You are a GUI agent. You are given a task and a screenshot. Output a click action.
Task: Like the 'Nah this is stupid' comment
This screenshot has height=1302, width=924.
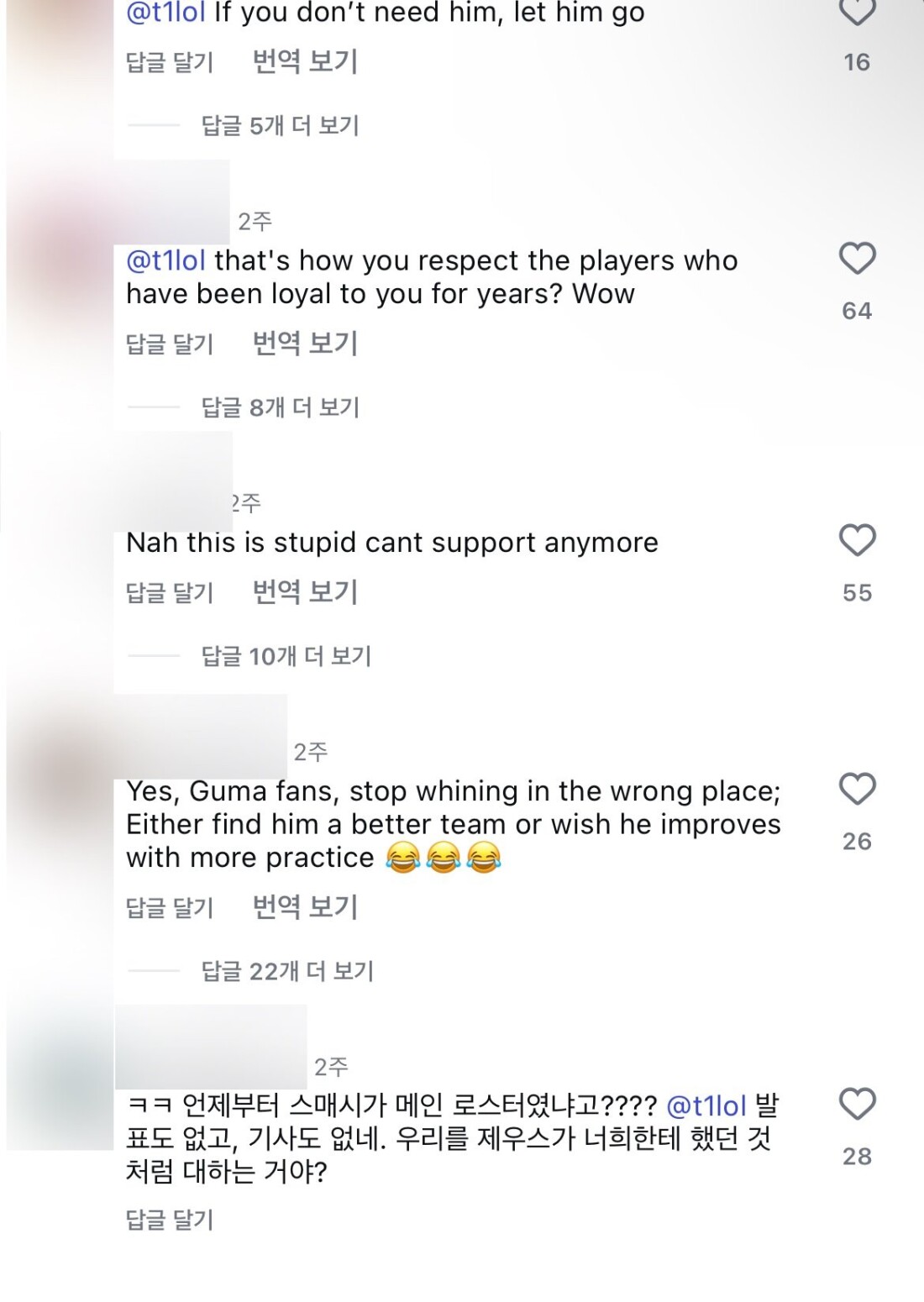click(x=857, y=540)
